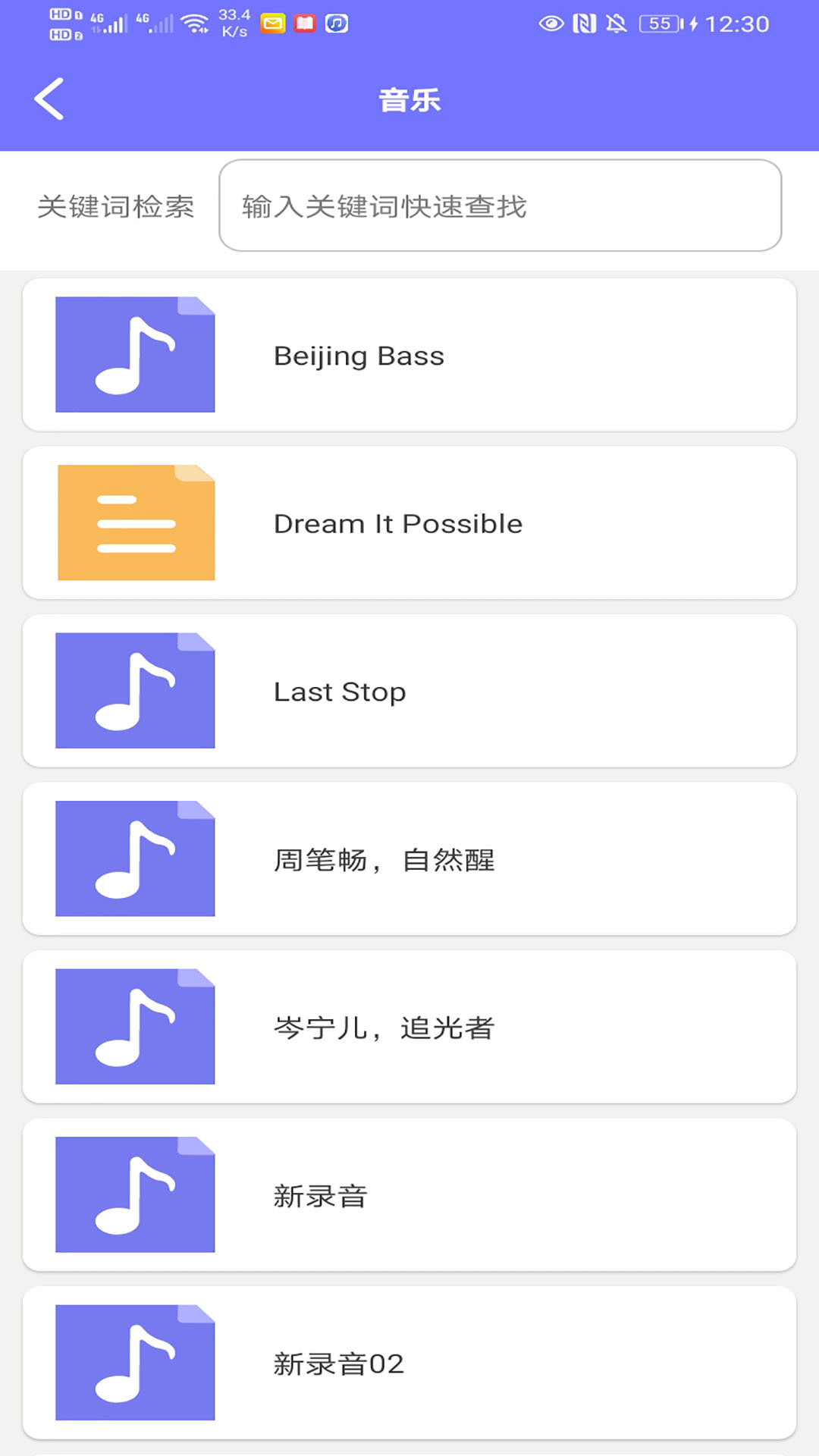The image size is (819, 1456).
Task: Tap the music note icon for Last Stop
Action: pyautogui.click(x=135, y=691)
